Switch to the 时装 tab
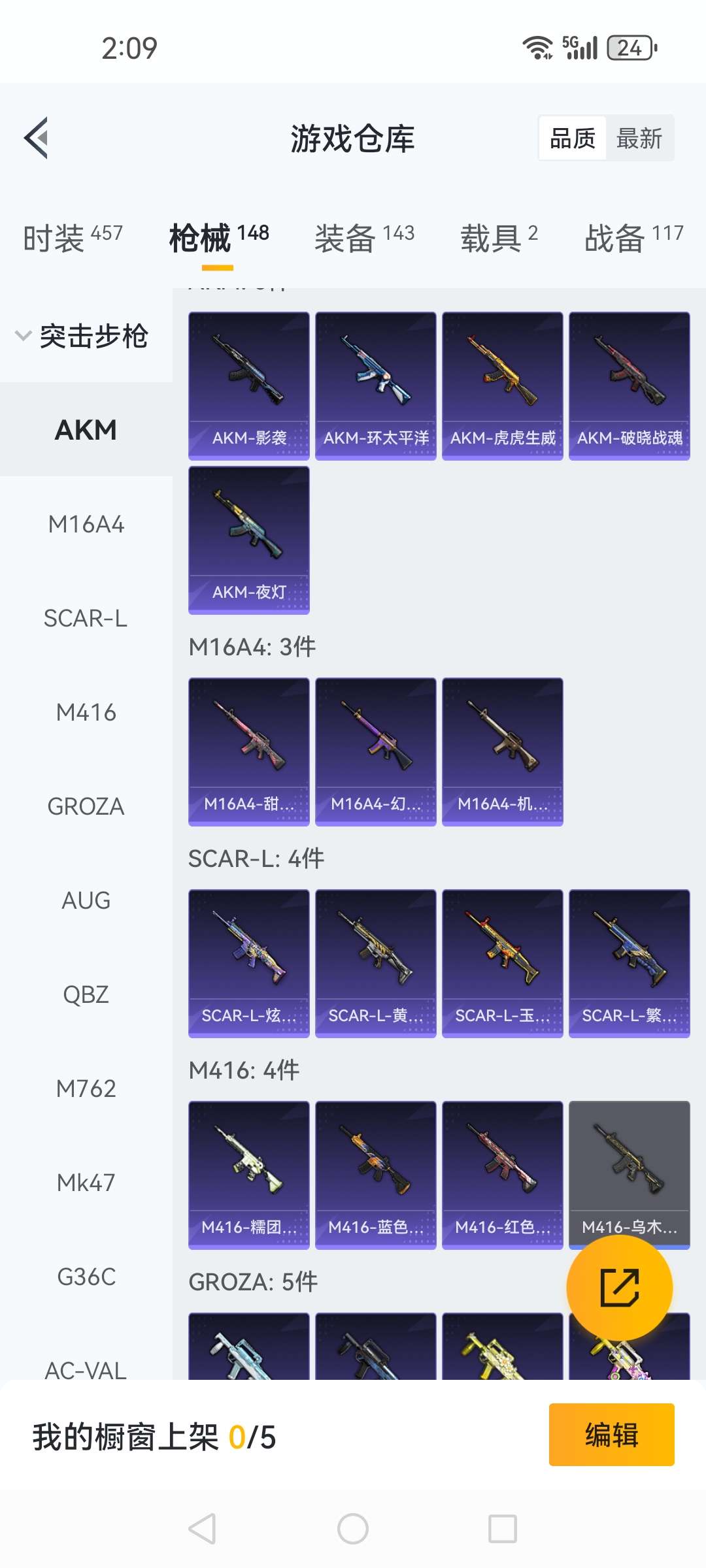This screenshot has width=706, height=1568. click(x=73, y=237)
